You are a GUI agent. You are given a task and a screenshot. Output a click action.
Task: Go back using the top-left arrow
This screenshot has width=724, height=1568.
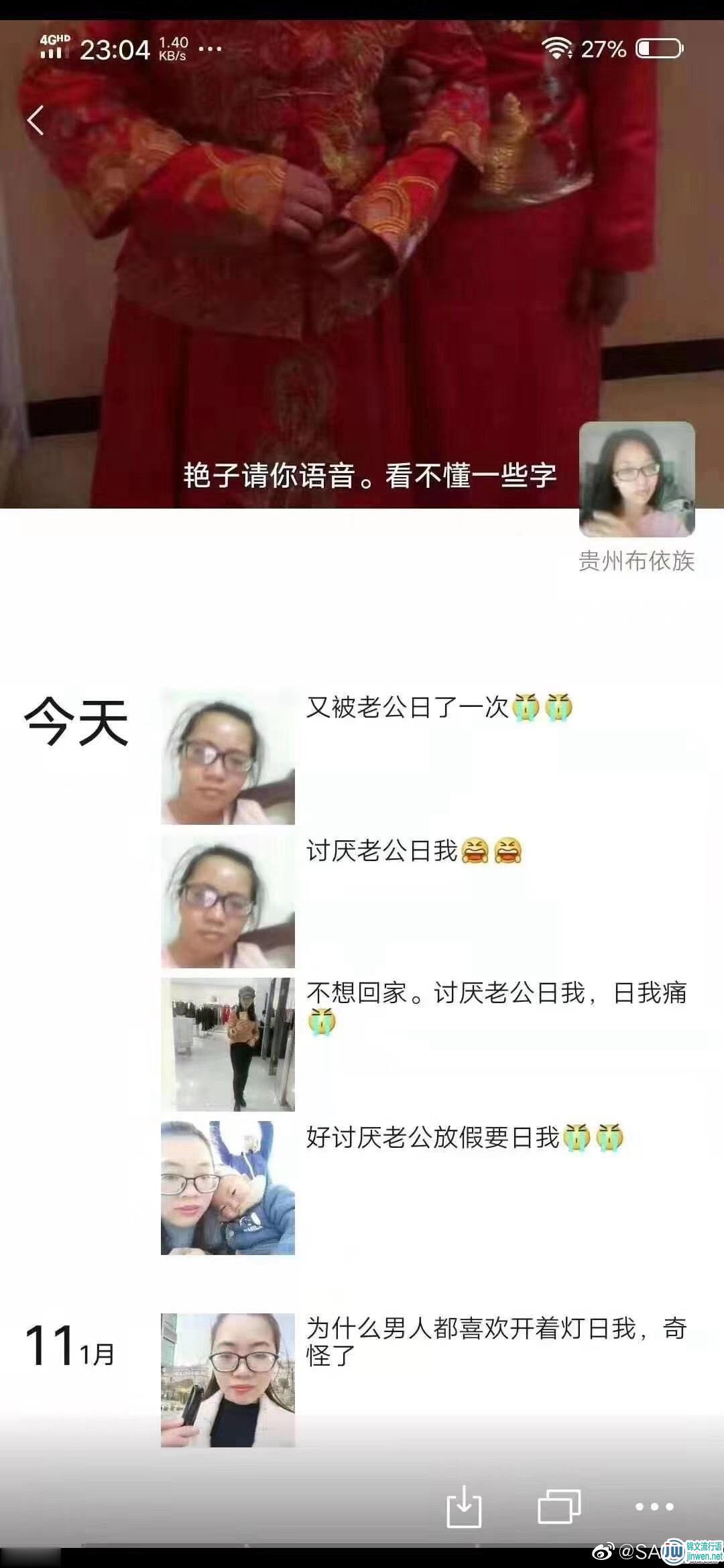pos(36,121)
